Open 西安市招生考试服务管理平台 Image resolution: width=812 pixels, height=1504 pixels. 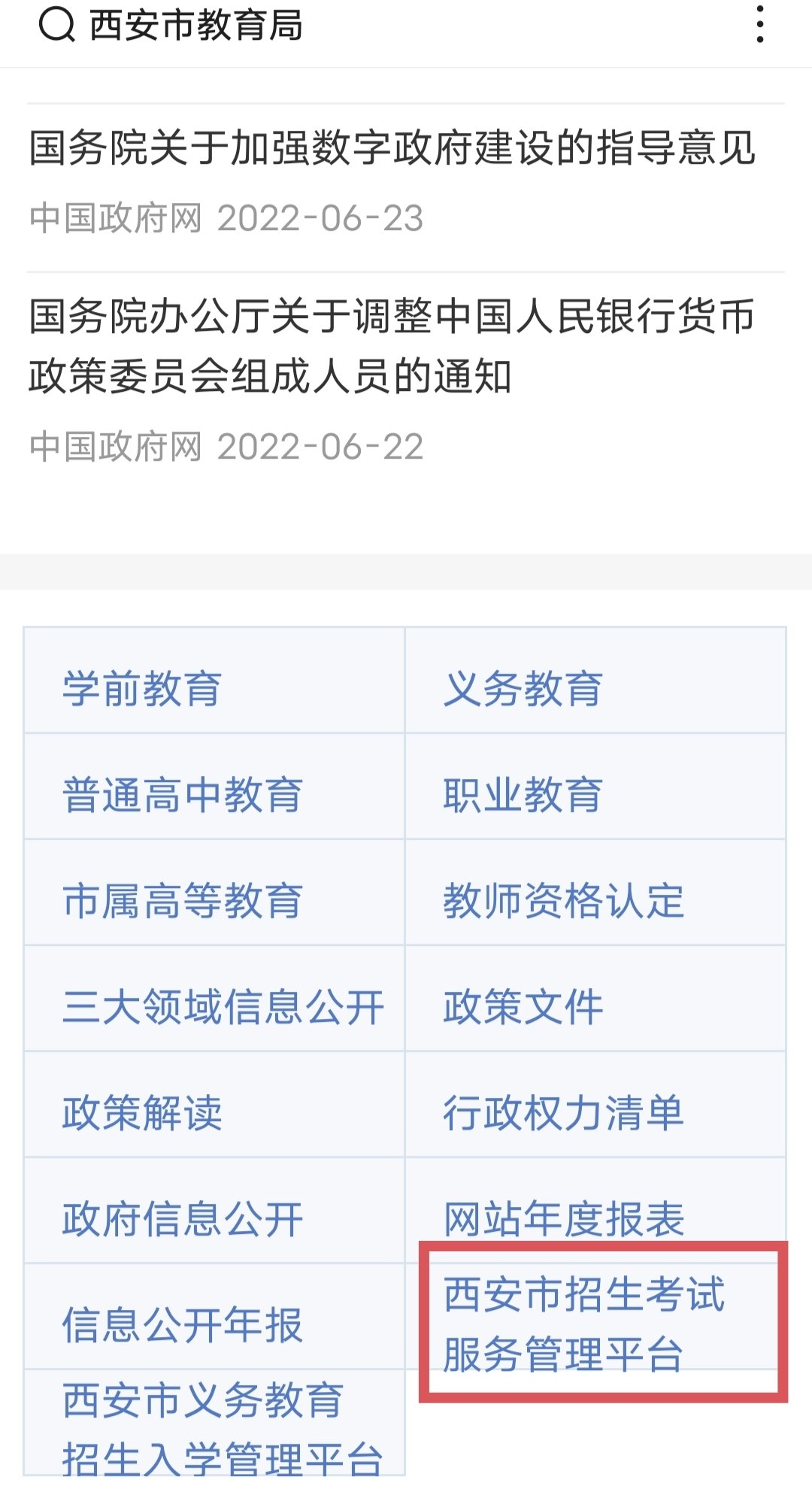[x=583, y=1324]
